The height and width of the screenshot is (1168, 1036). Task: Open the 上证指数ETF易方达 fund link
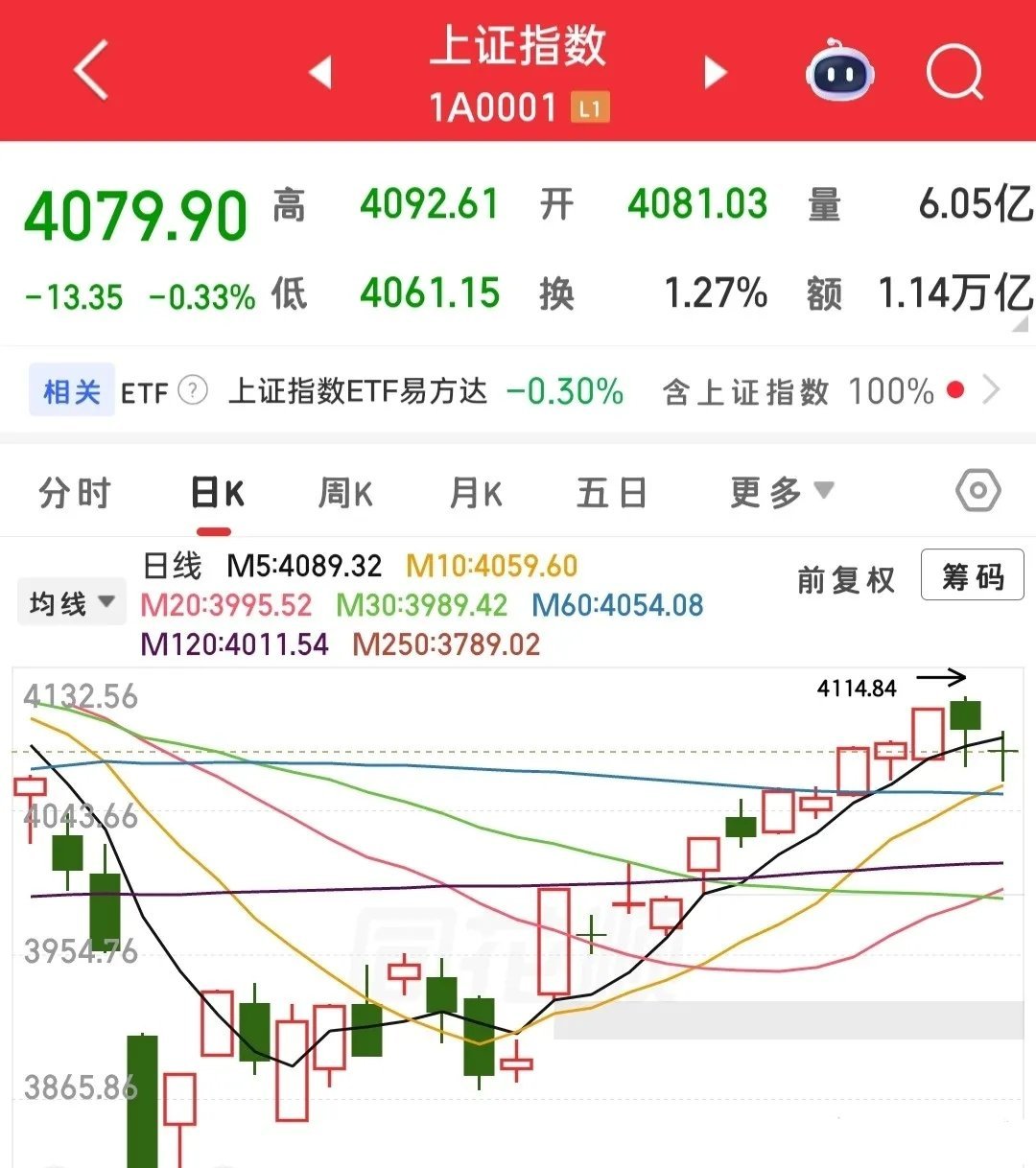click(x=360, y=391)
